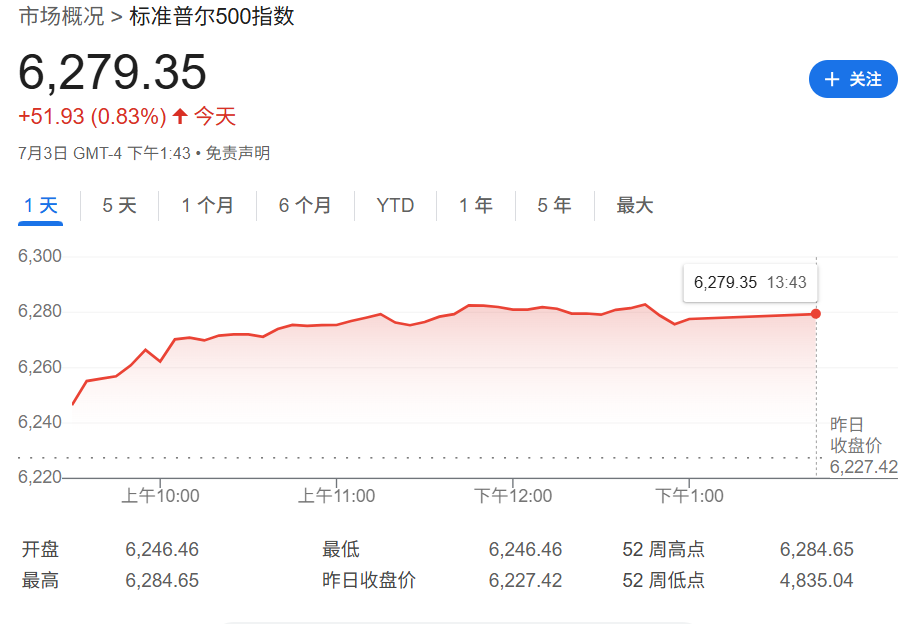Screen dimensions: 912x624
Task: Select the 1 天 range tab
Action: (41, 206)
